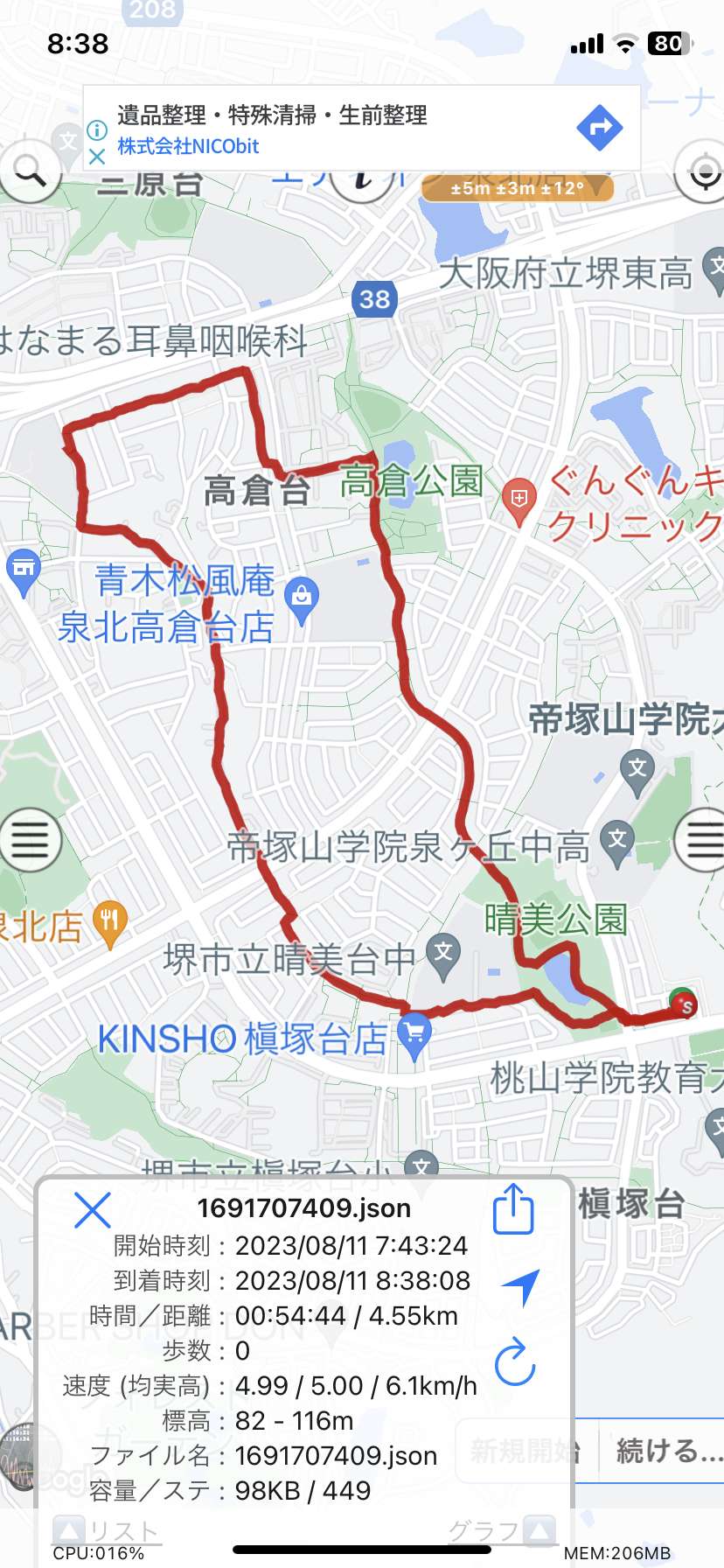Close the 1691707409.json track info panel
Screen dimensions: 724x1568
(92, 1210)
